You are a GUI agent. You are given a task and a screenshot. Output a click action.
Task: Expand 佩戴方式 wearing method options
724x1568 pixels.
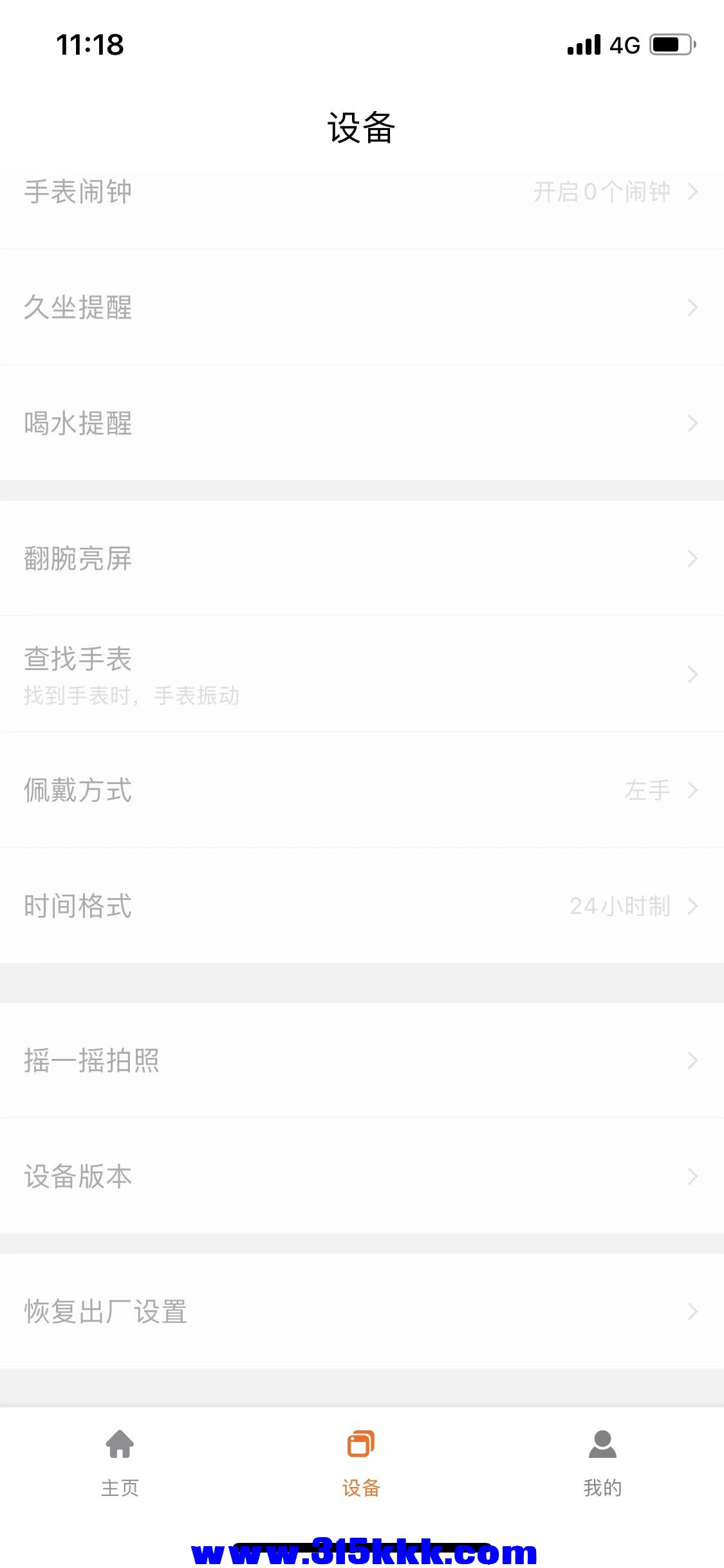362,790
